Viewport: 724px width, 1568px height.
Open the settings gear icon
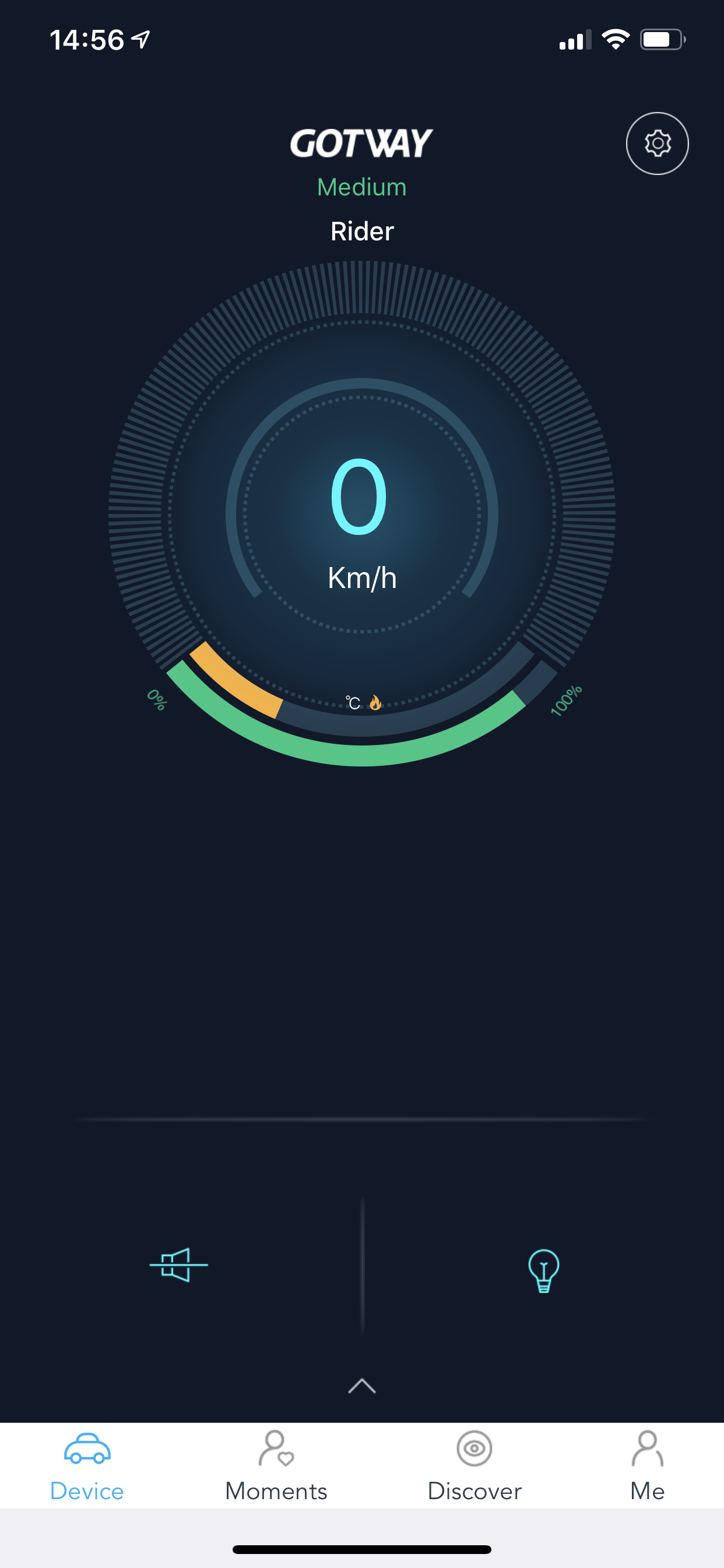click(657, 143)
